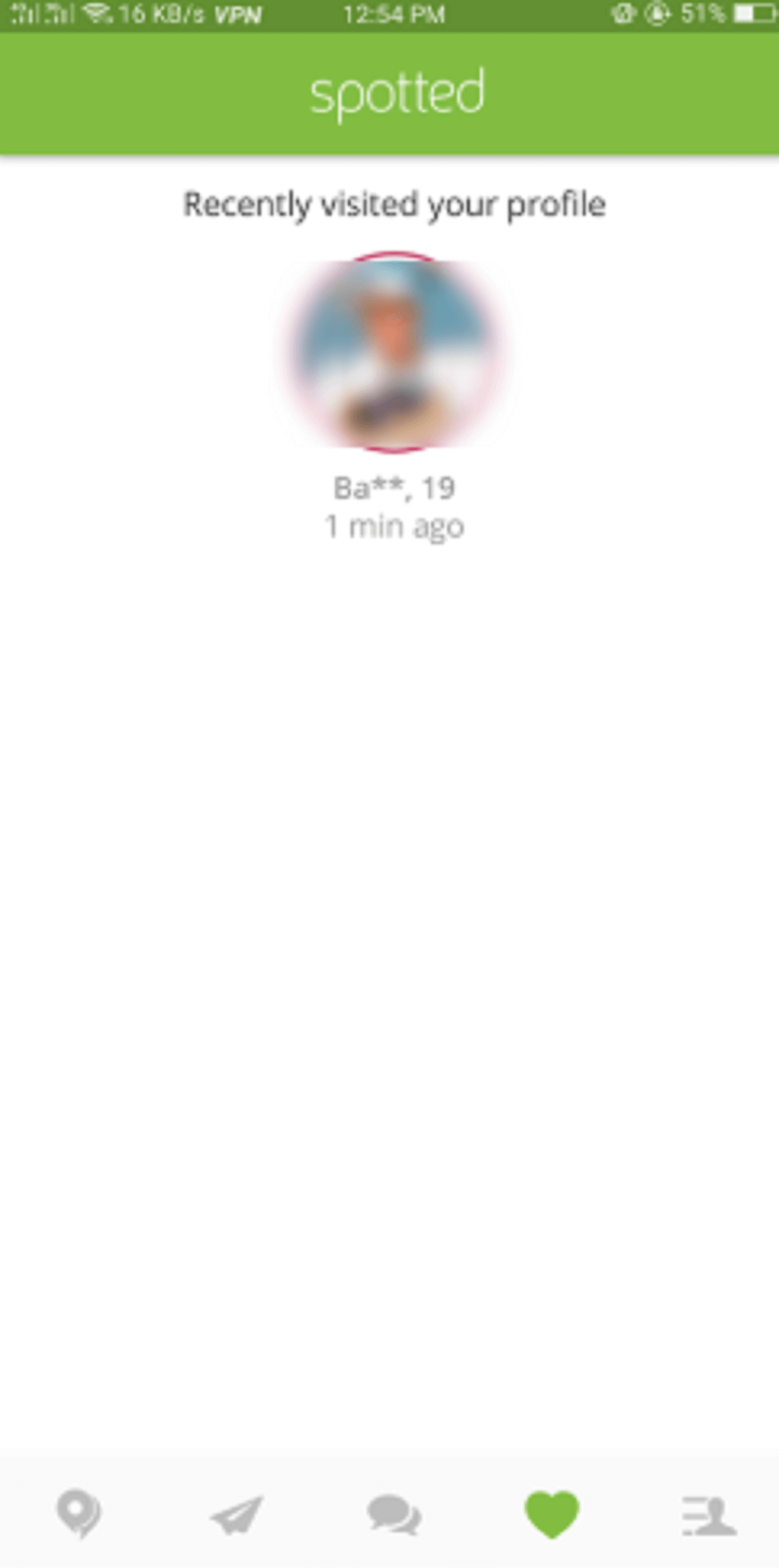Go to the chat bubbles tab
Viewport: 779px width, 1568px height.
point(394,1515)
